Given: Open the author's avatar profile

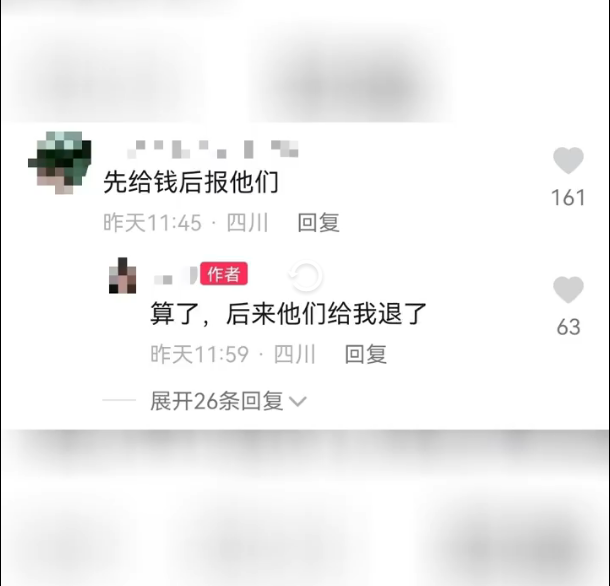Looking at the screenshot, I should 123,276.
